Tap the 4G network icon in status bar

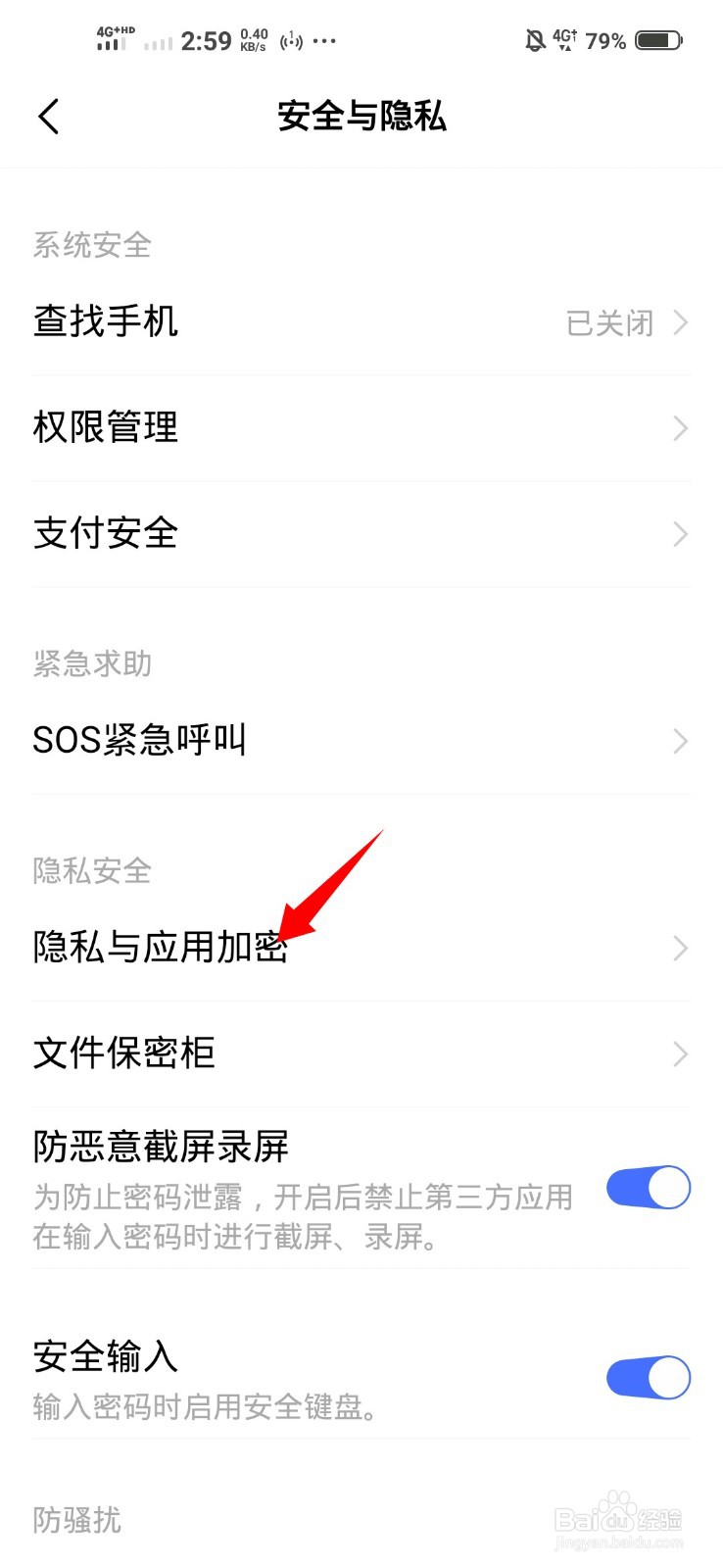[x=564, y=39]
